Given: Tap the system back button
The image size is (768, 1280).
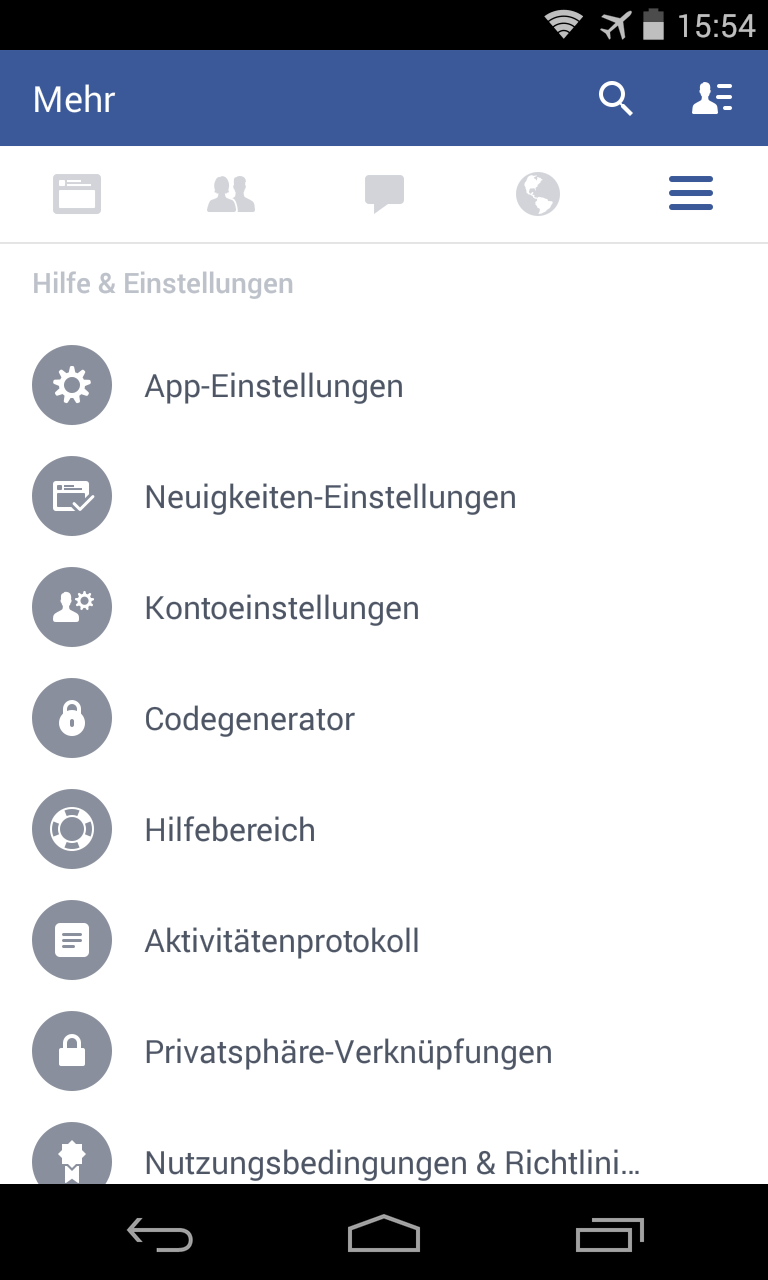Looking at the screenshot, I should 160,1235.
